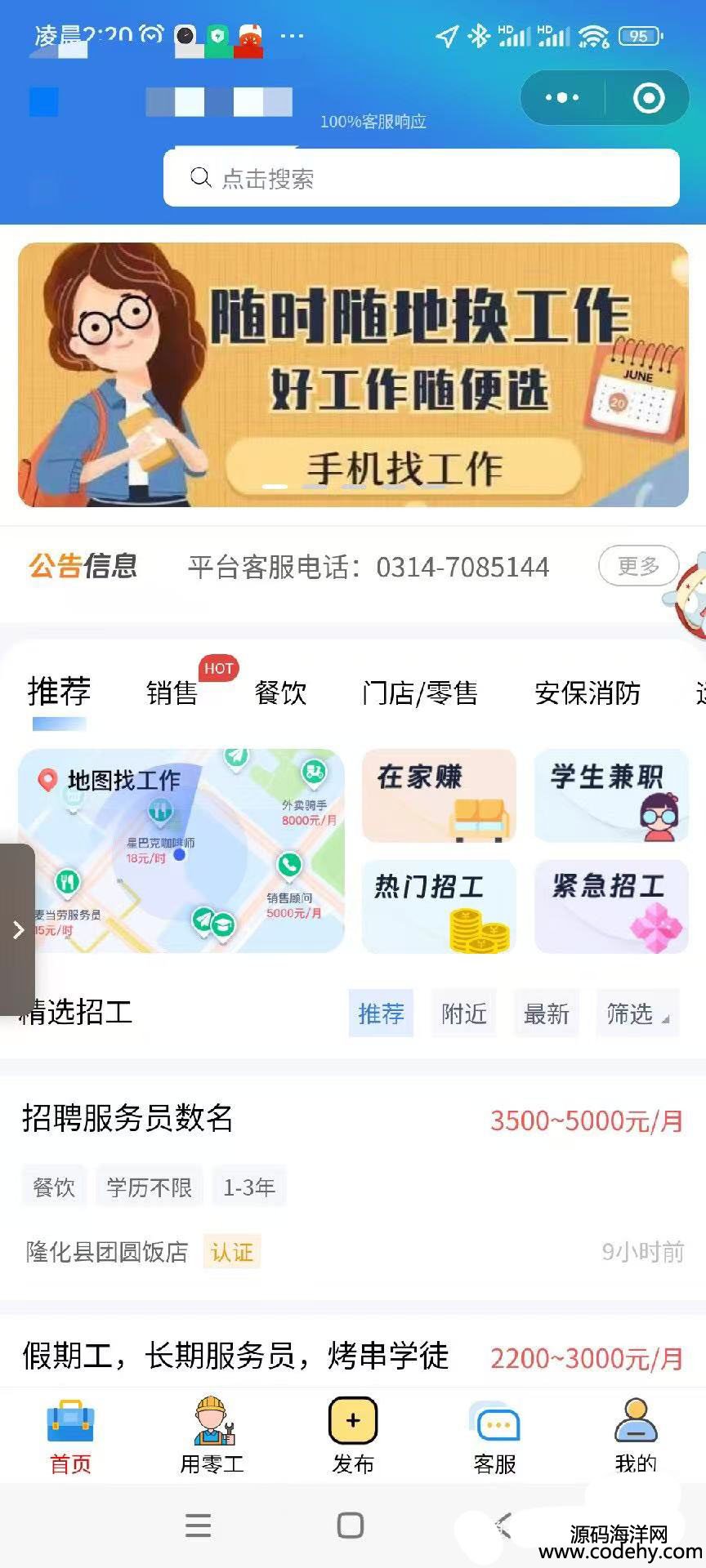View more announcements via 更多
This screenshot has height=1568, width=706.
(x=638, y=566)
